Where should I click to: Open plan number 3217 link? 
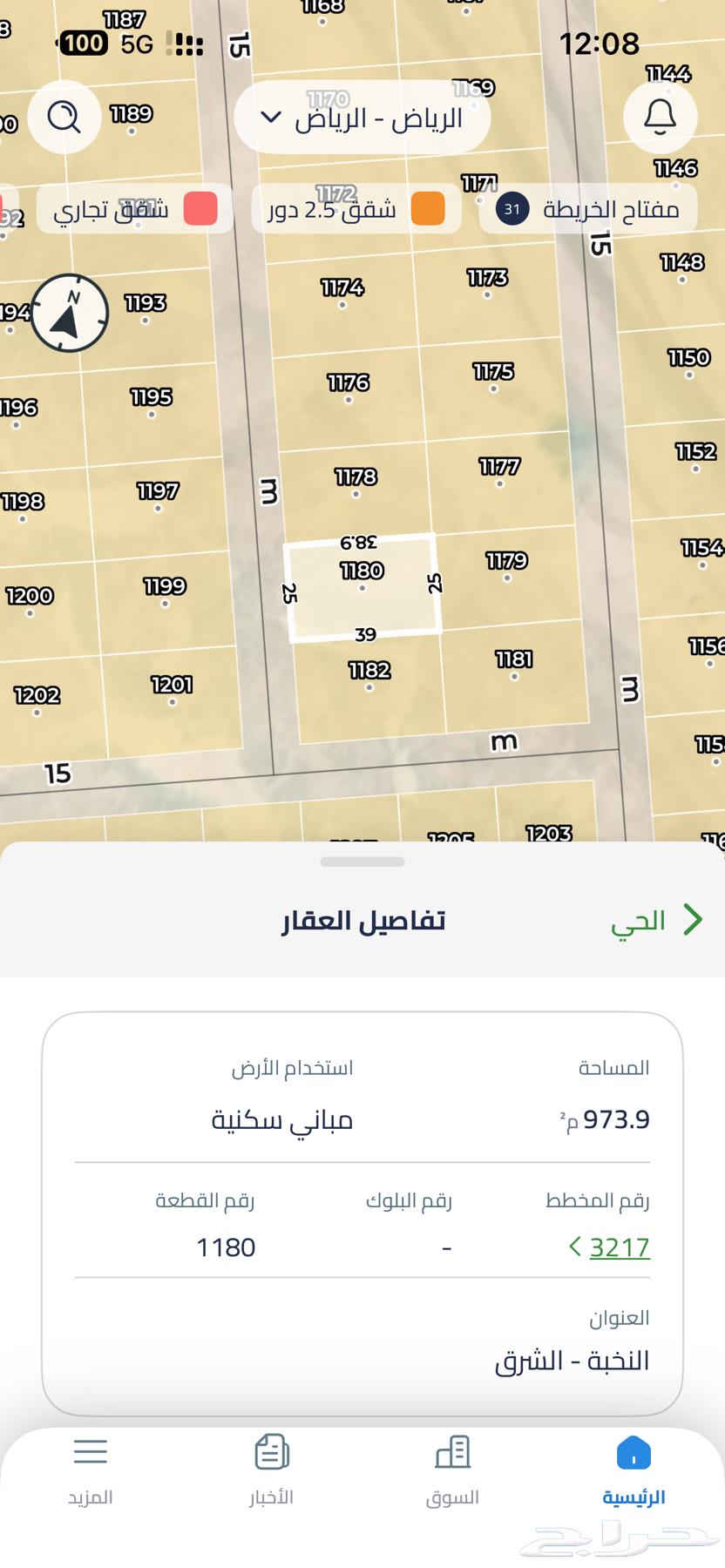pos(618,1247)
